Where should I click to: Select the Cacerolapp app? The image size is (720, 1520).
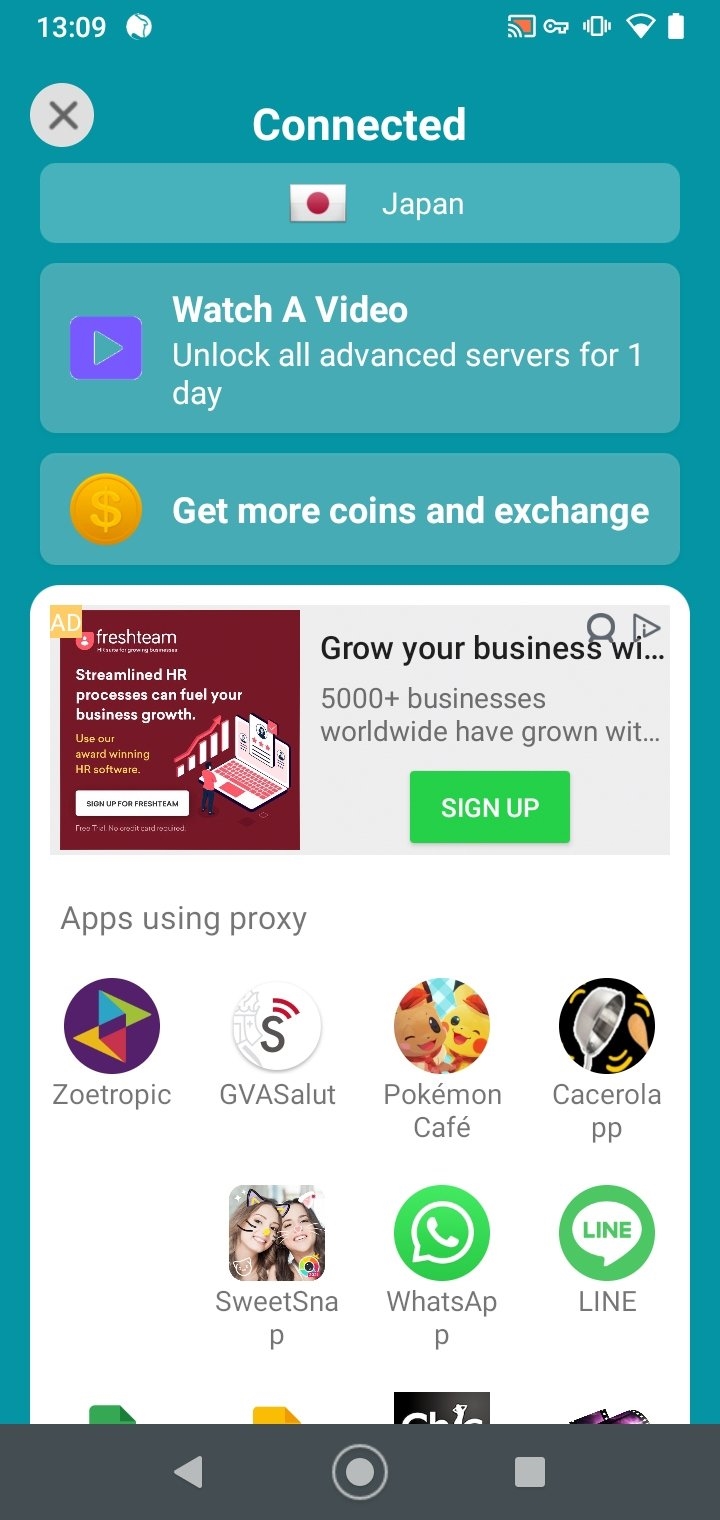[607, 1060]
